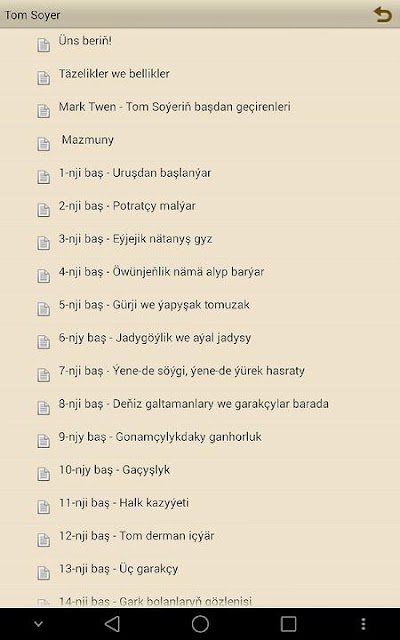The width and height of the screenshot is (400, 640).
Task: Go to the Android home screen
Action: (200, 624)
